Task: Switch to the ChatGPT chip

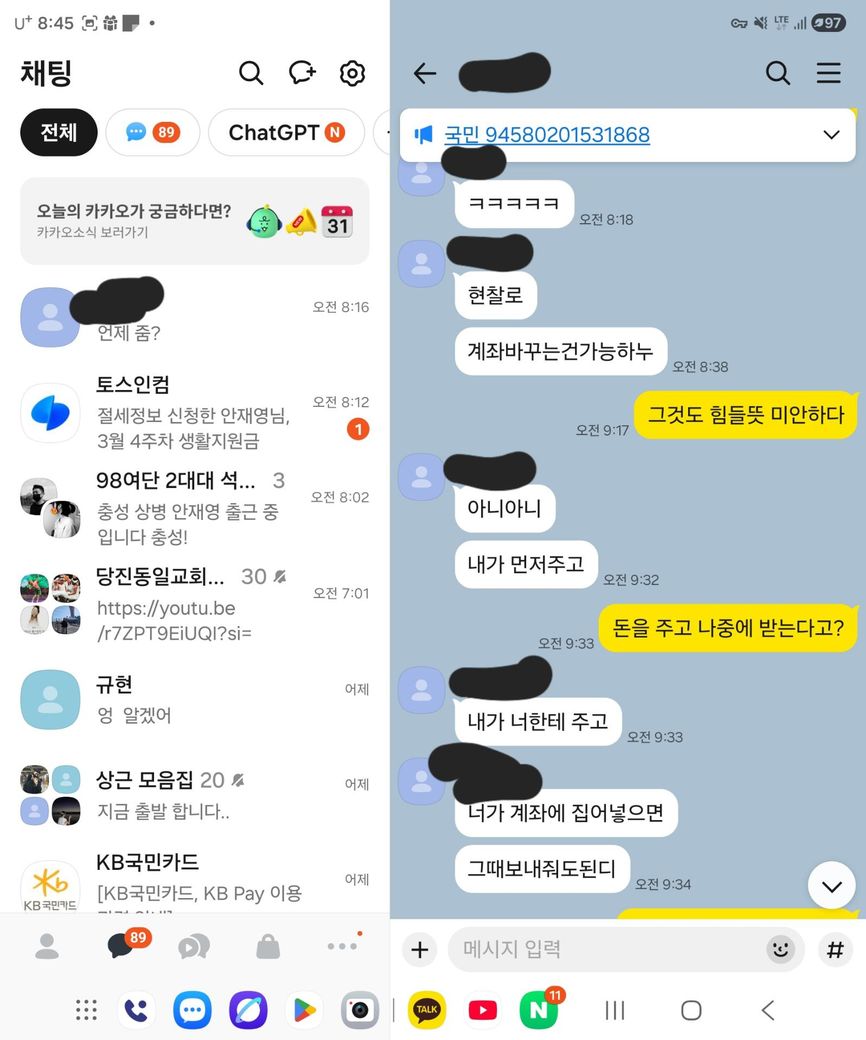Action: (x=286, y=133)
